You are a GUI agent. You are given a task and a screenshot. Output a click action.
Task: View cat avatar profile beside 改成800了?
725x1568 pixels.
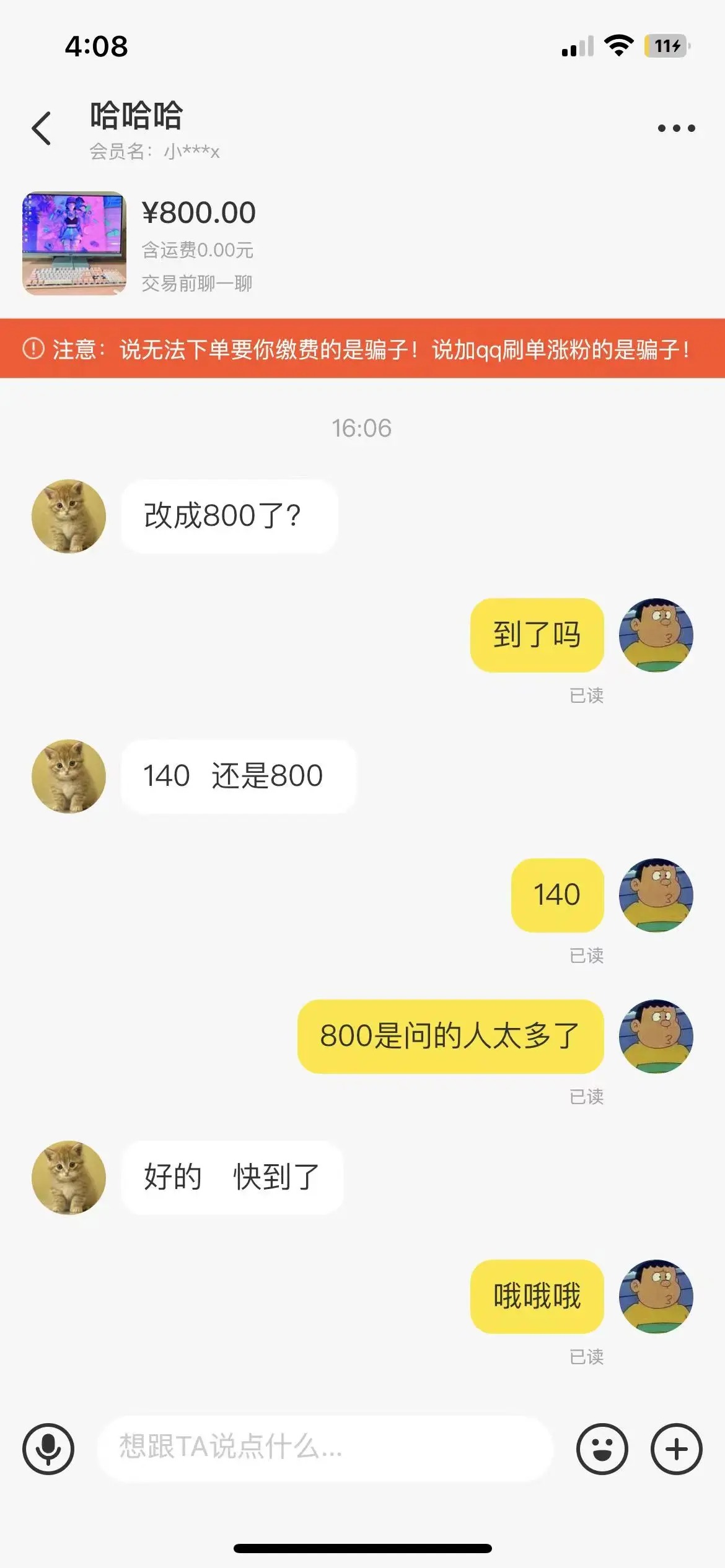[x=69, y=516]
